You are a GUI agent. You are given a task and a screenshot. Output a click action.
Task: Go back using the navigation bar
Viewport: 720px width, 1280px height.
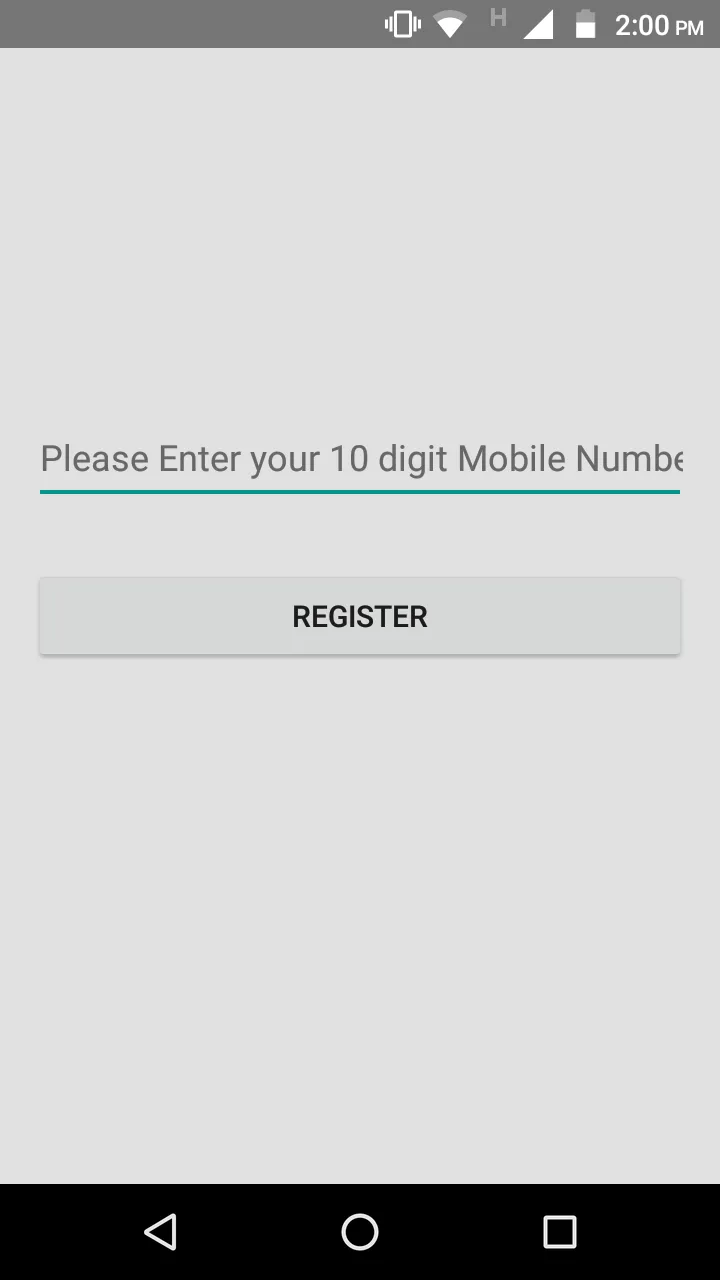160,1232
